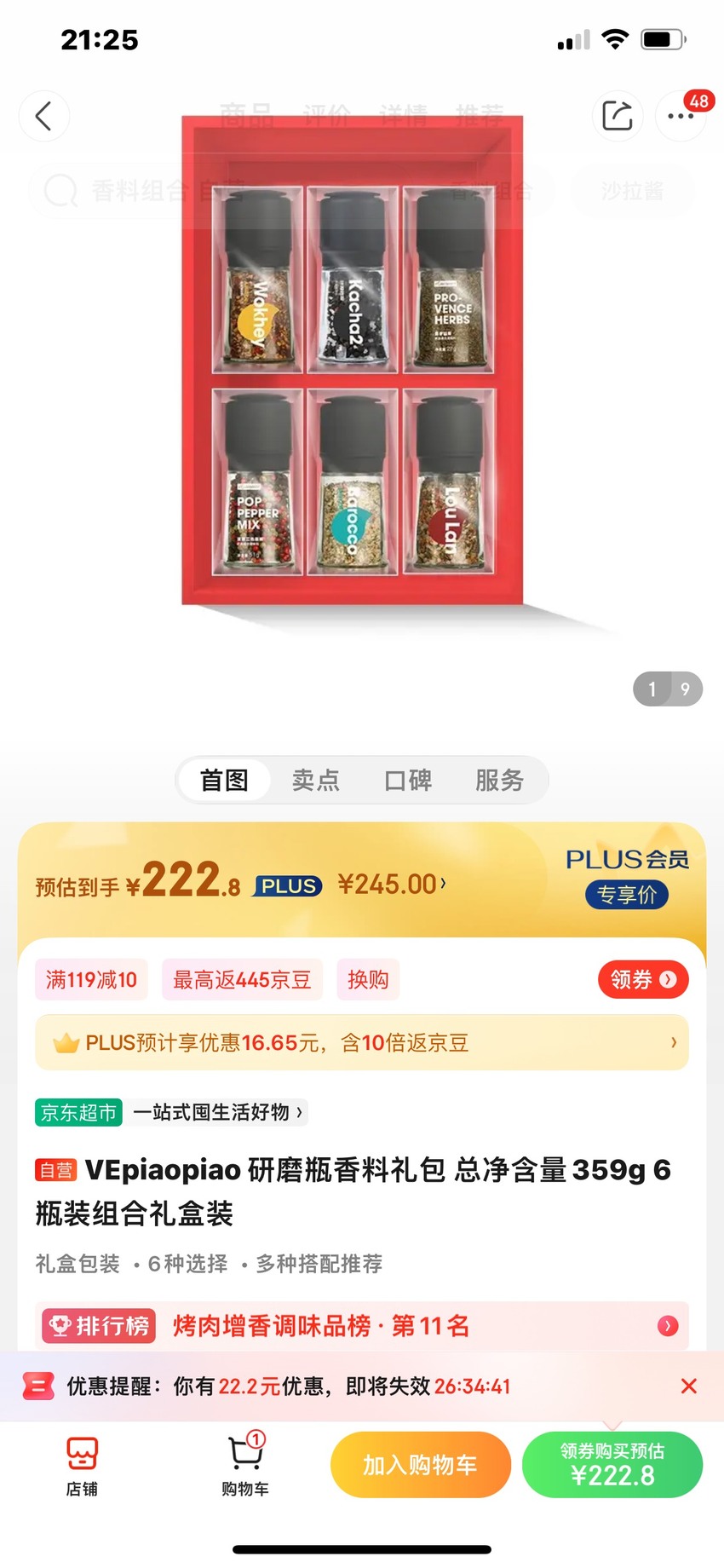The height and width of the screenshot is (1568, 724).
Task: Tap 加入购物车 to add item
Action: tap(421, 1465)
